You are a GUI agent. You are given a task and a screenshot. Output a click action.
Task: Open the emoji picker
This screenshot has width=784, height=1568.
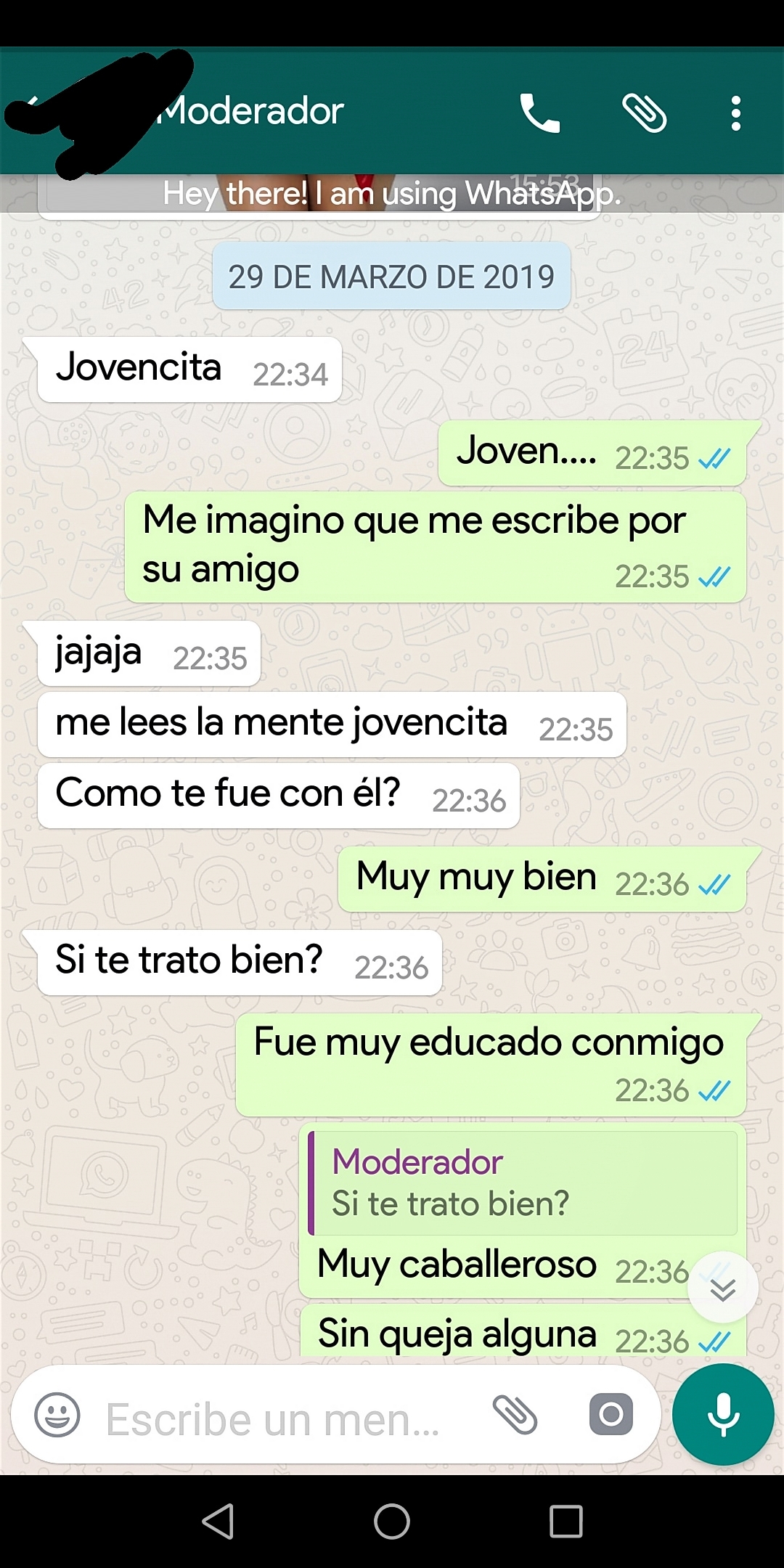[57, 1415]
